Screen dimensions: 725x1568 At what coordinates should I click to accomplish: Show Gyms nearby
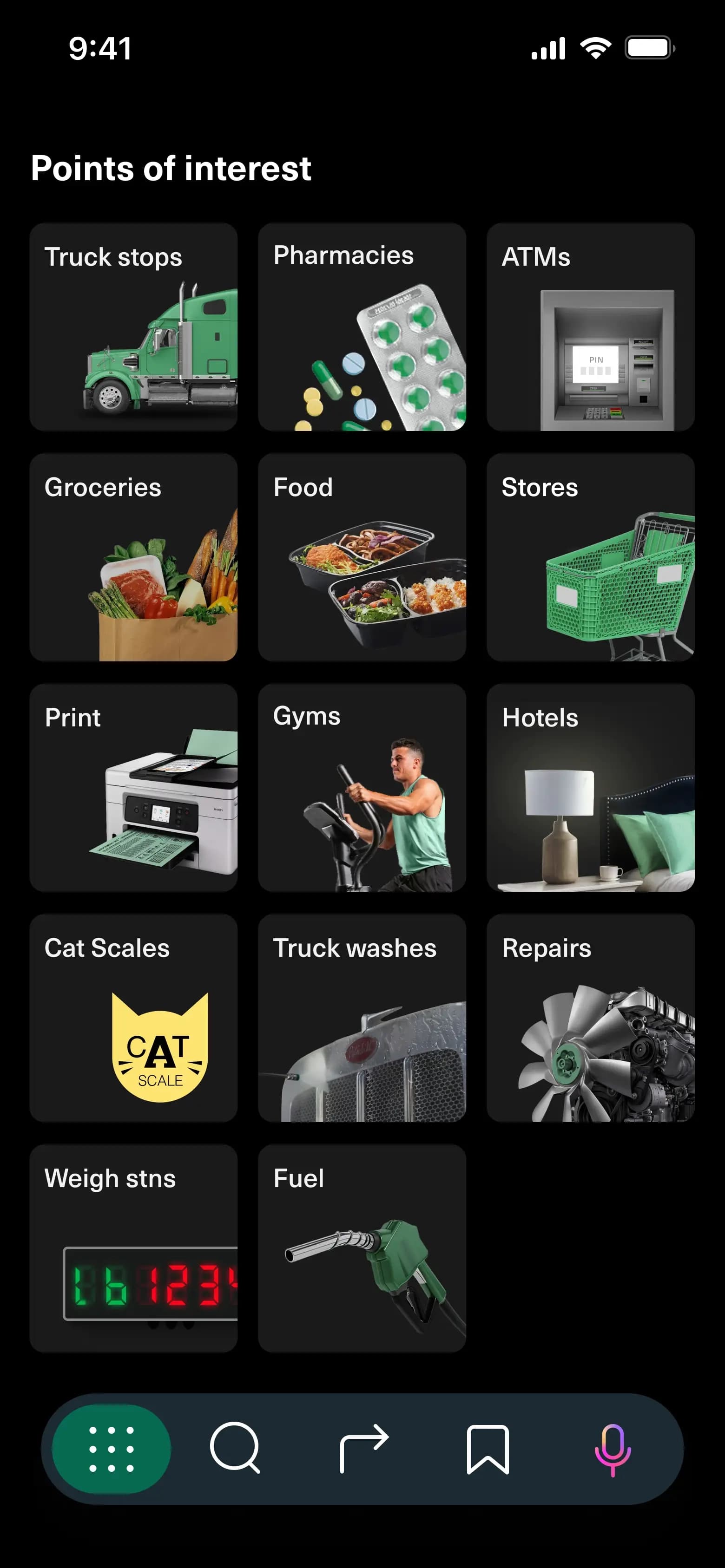click(362, 787)
